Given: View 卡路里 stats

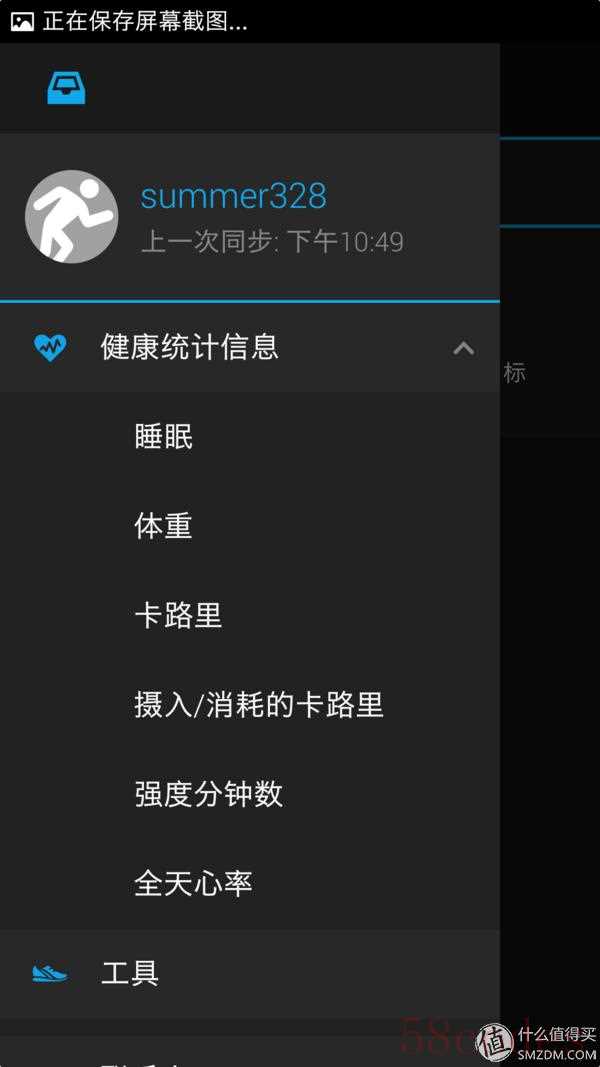Looking at the screenshot, I should tap(178, 615).
